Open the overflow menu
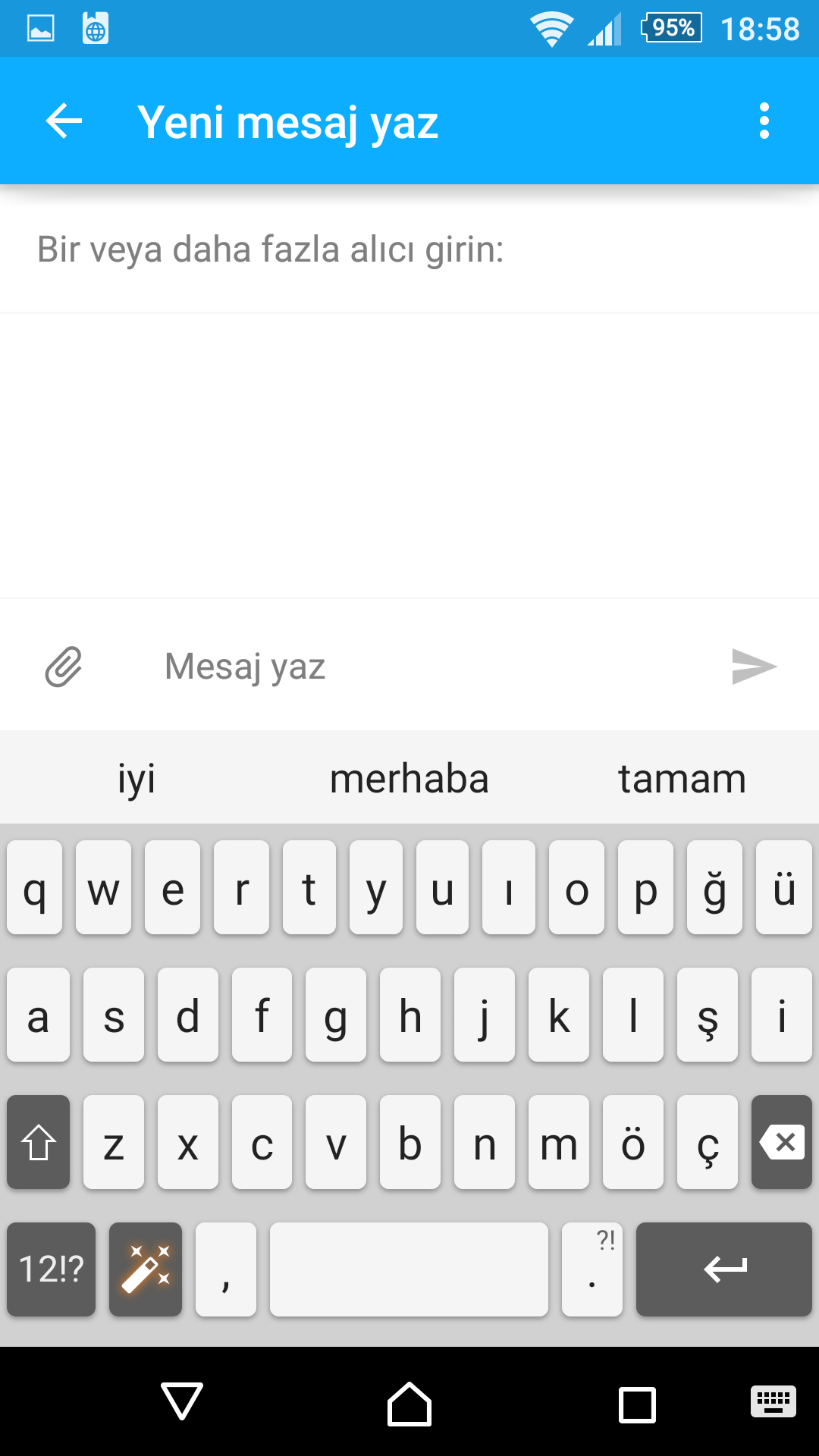This screenshot has width=819, height=1456. click(764, 121)
